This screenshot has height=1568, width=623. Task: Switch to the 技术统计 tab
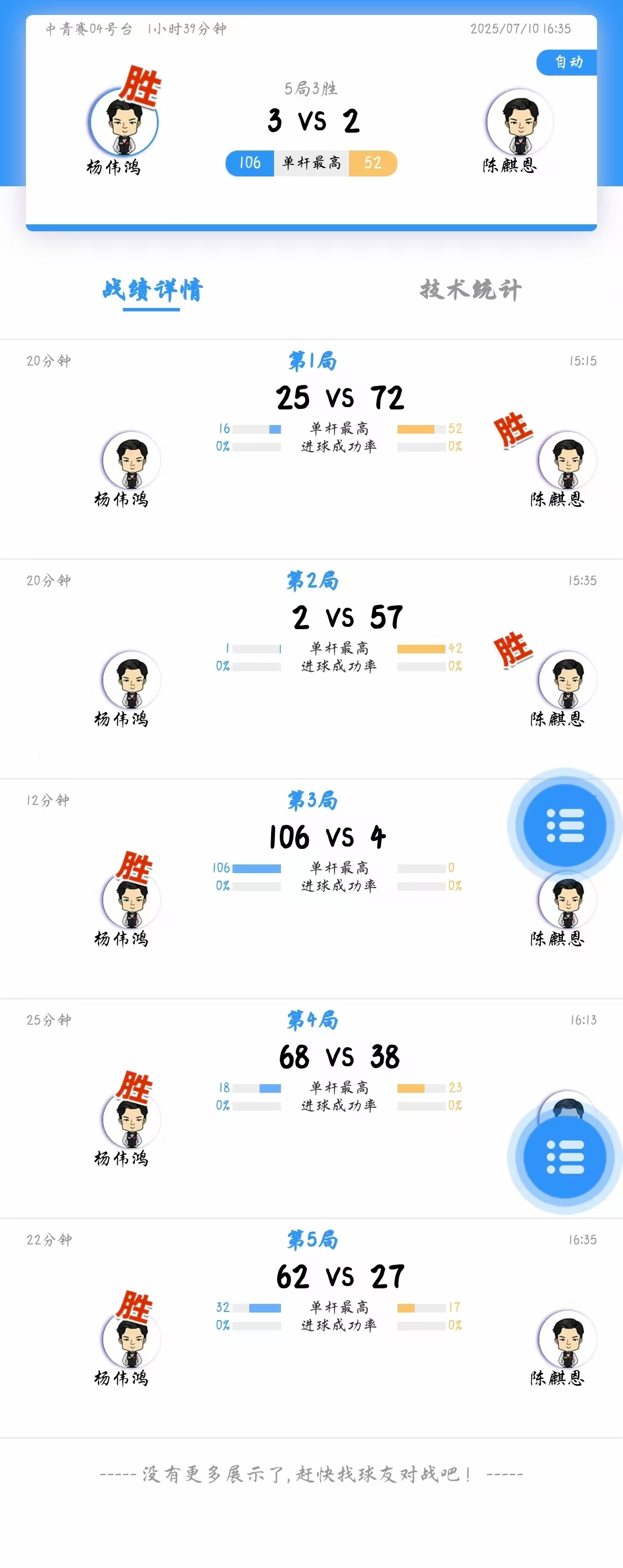[470, 289]
